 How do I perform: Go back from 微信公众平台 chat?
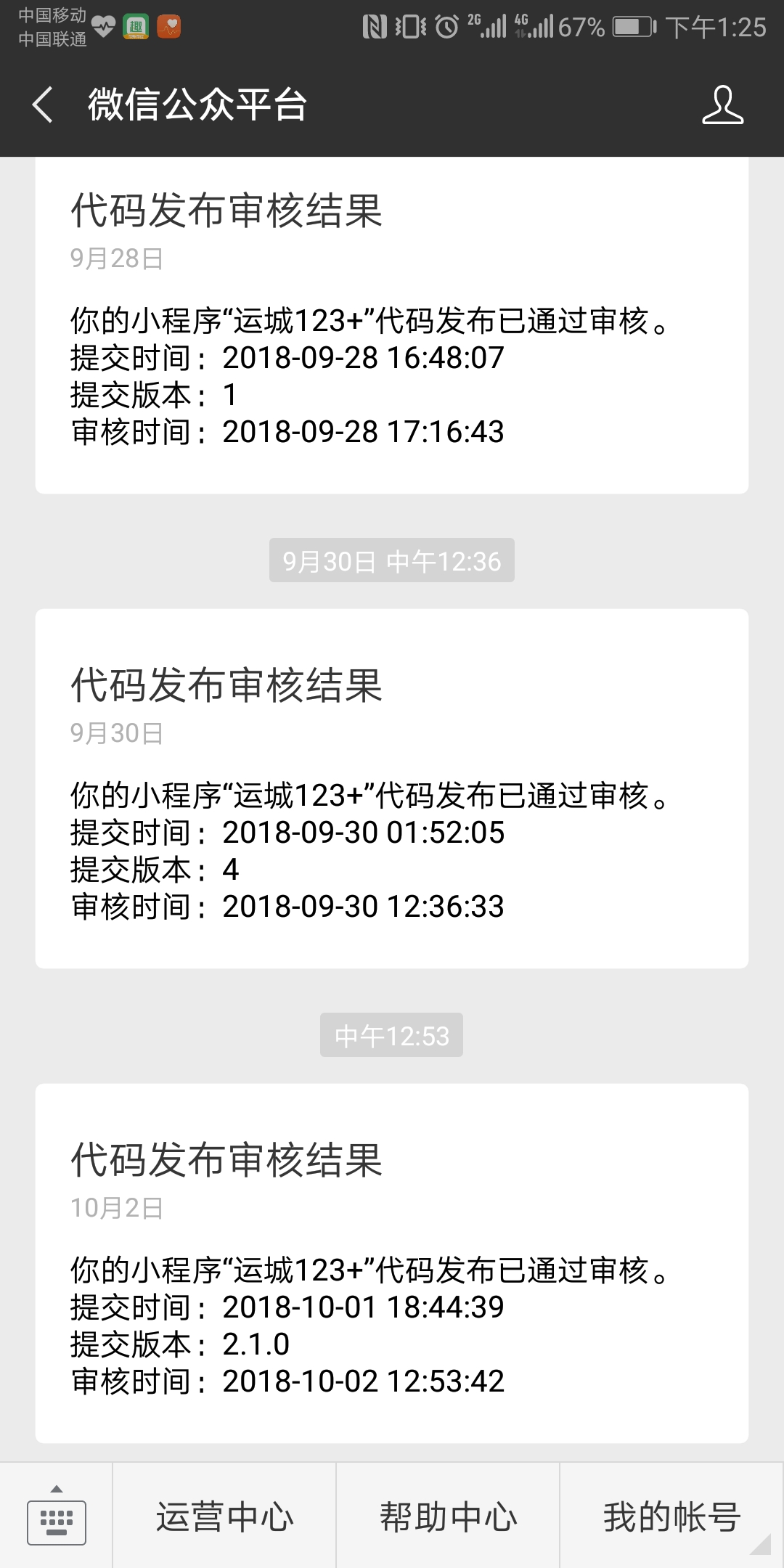coord(44,105)
